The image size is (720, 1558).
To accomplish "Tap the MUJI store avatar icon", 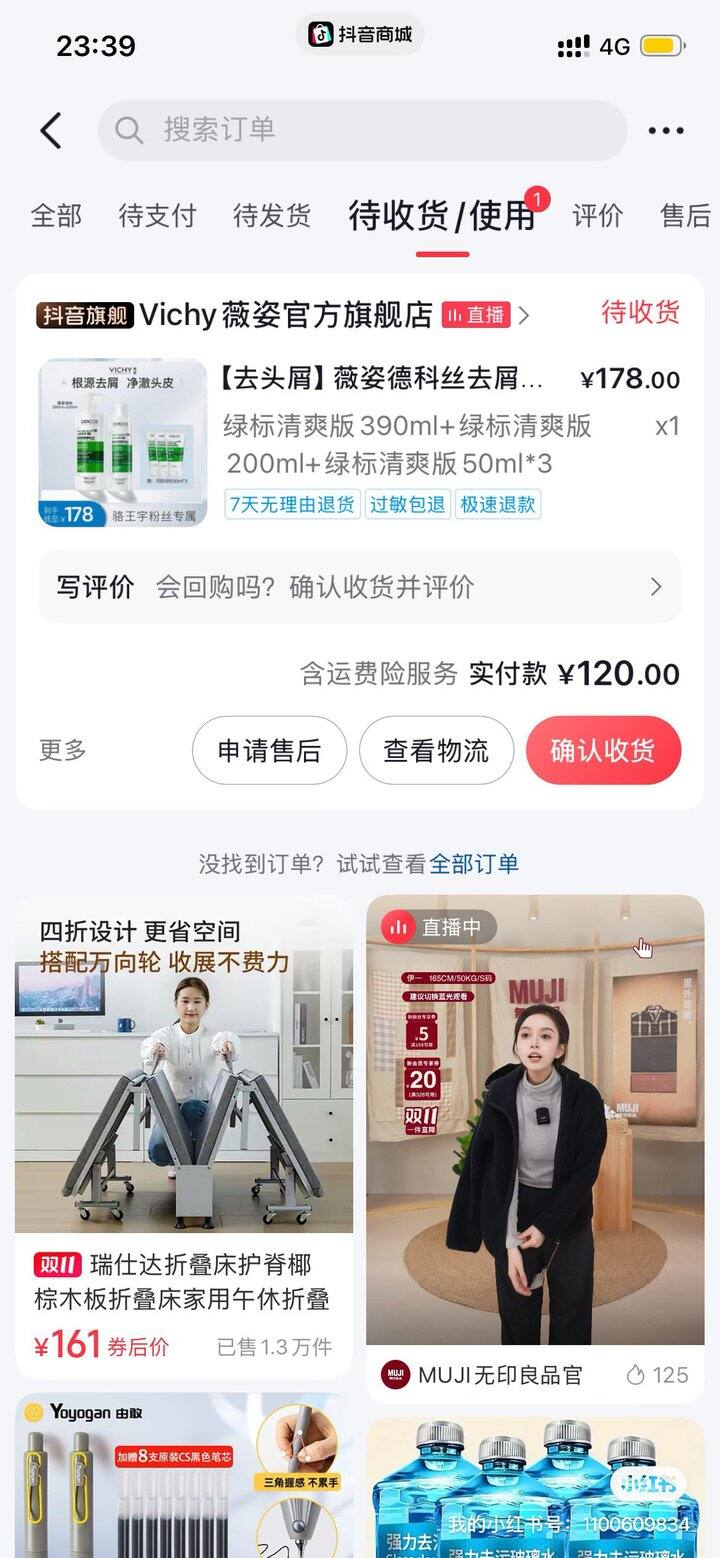I will click(x=396, y=1373).
